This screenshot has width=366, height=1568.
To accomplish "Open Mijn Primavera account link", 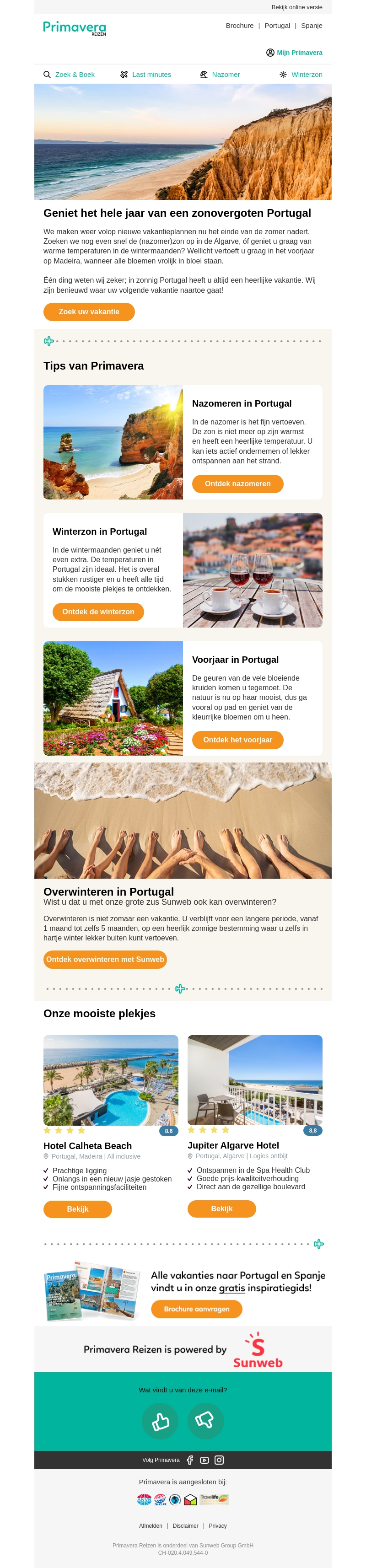I will point(294,53).
